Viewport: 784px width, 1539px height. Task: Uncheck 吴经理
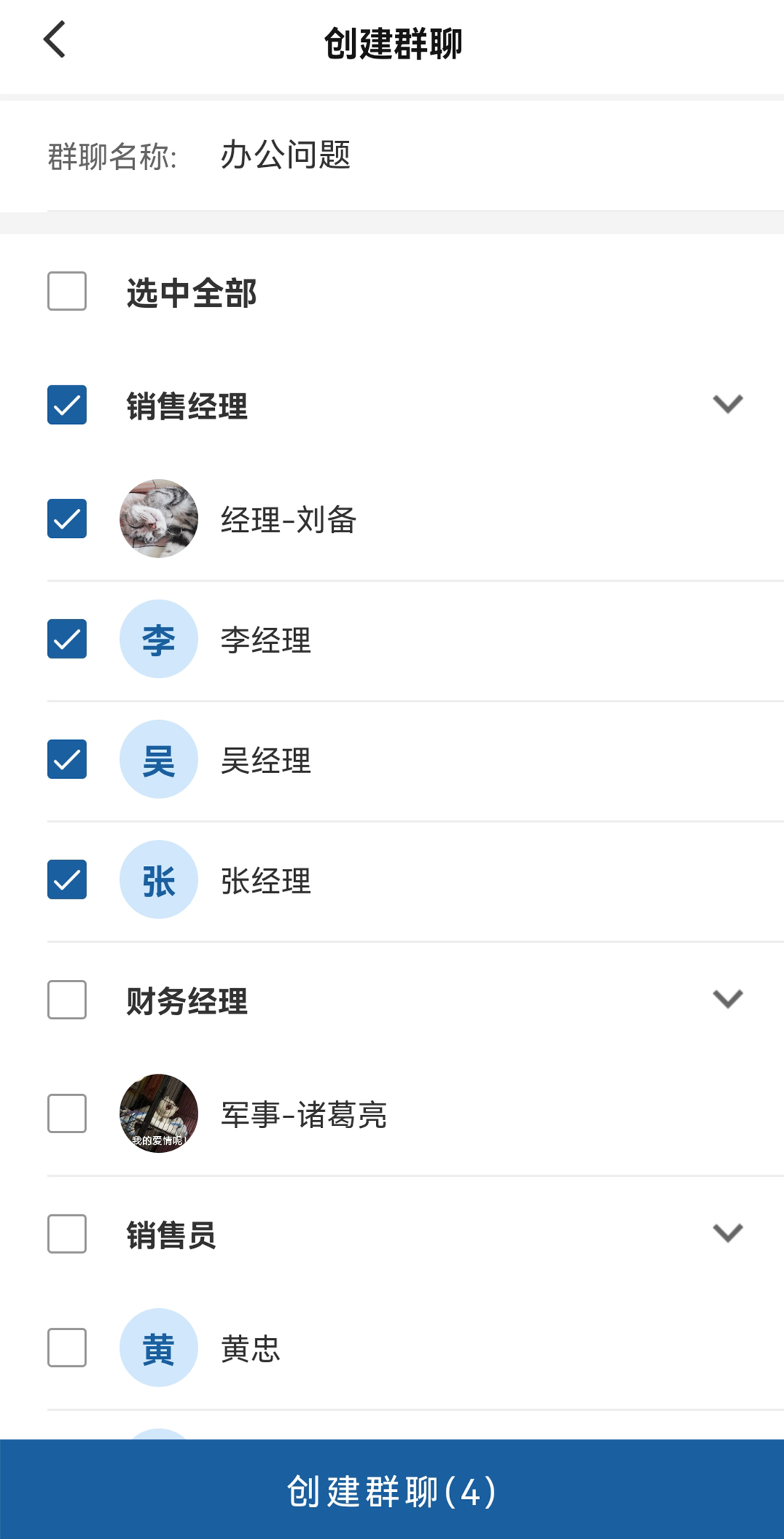[67, 759]
